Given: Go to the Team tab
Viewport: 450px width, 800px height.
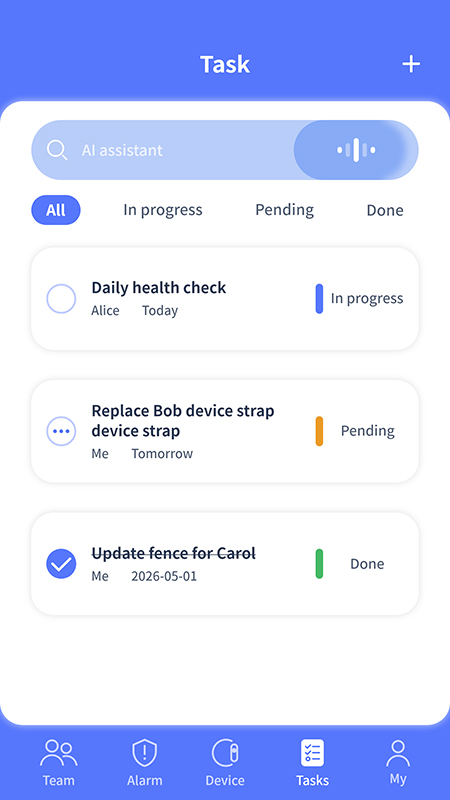Looking at the screenshot, I should click(58, 762).
